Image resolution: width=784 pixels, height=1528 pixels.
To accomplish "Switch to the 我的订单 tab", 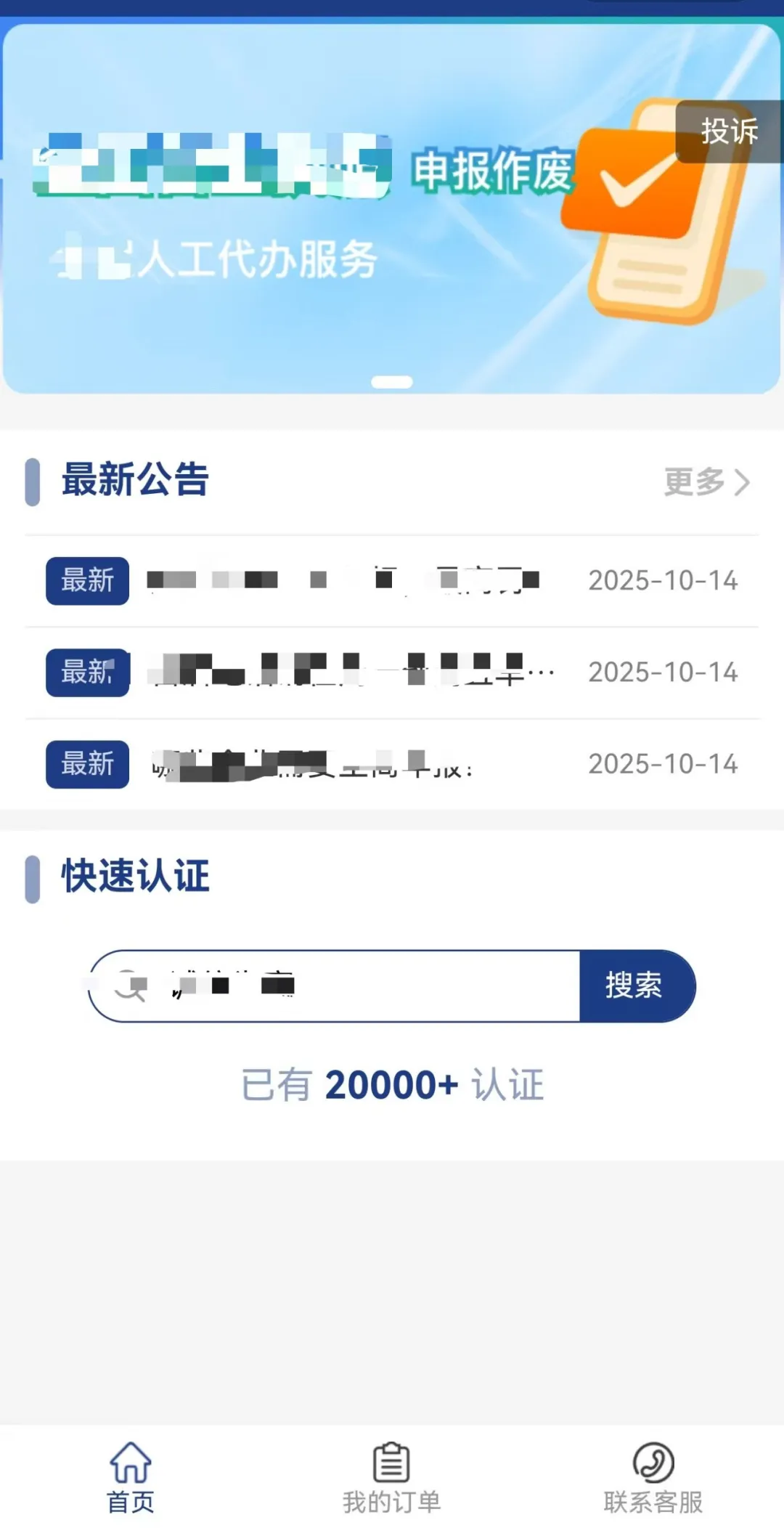I will click(x=392, y=1477).
